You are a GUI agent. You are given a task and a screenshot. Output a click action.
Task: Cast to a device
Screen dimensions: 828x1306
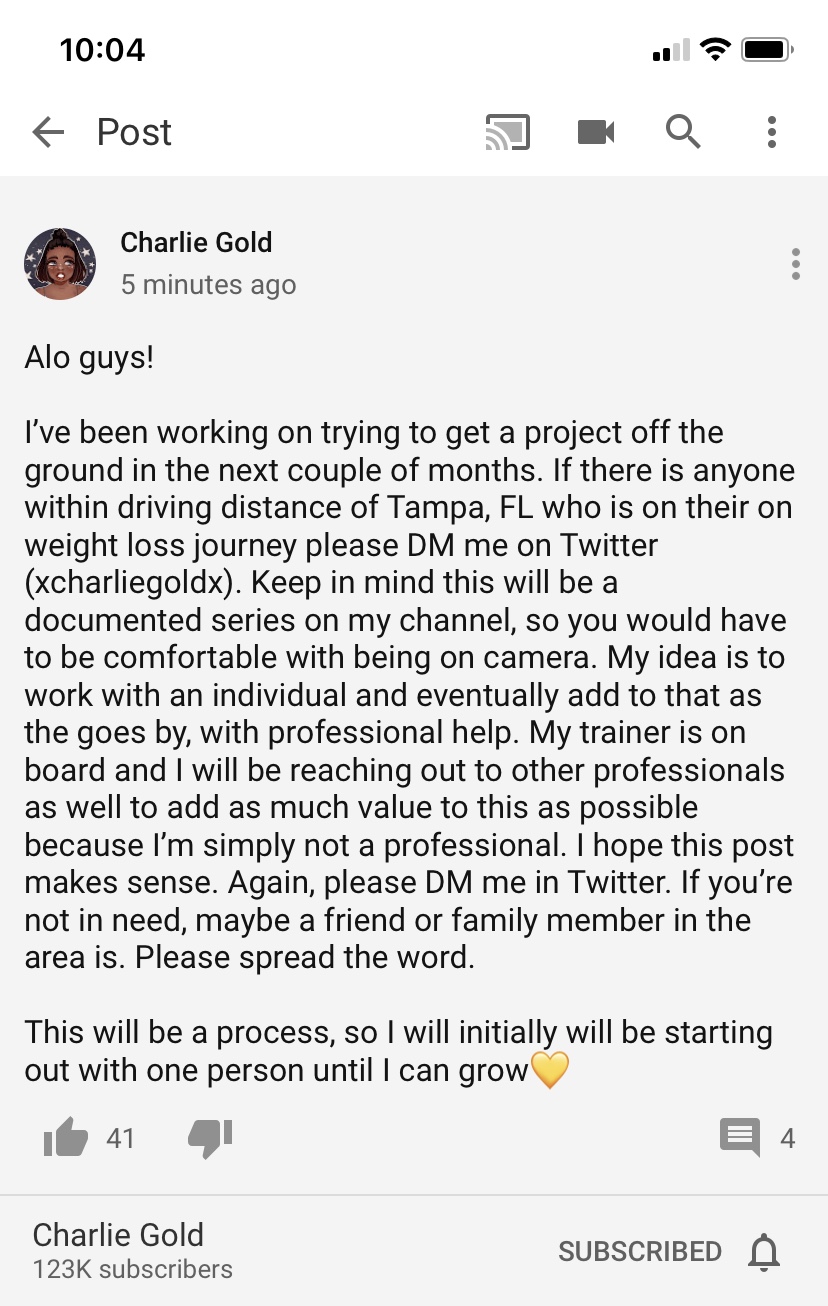click(507, 132)
